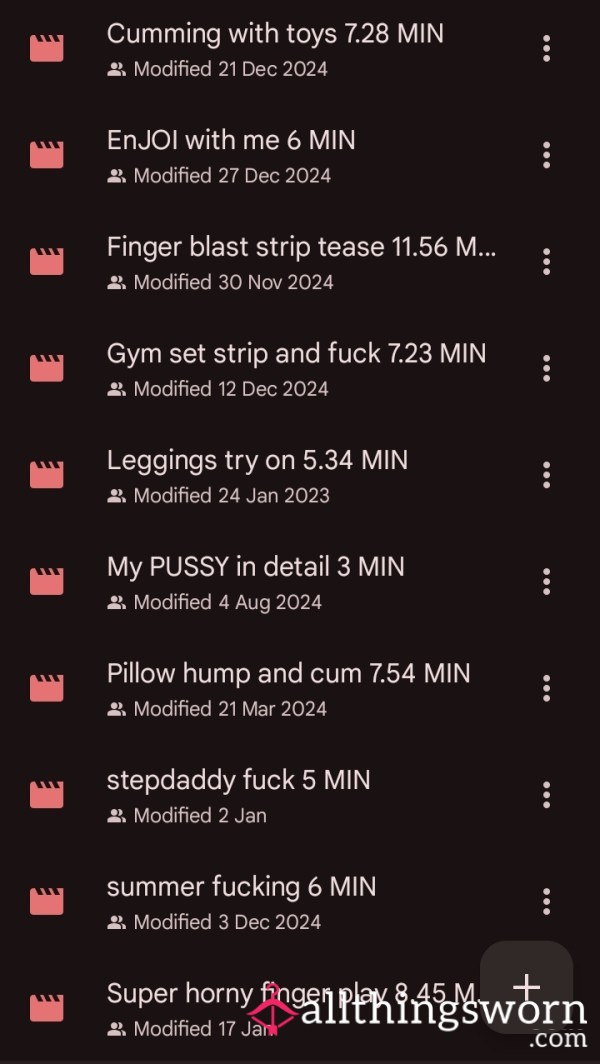Open options for file modified 21 Mar 2024
The image size is (600, 1064).
click(546, 688)
